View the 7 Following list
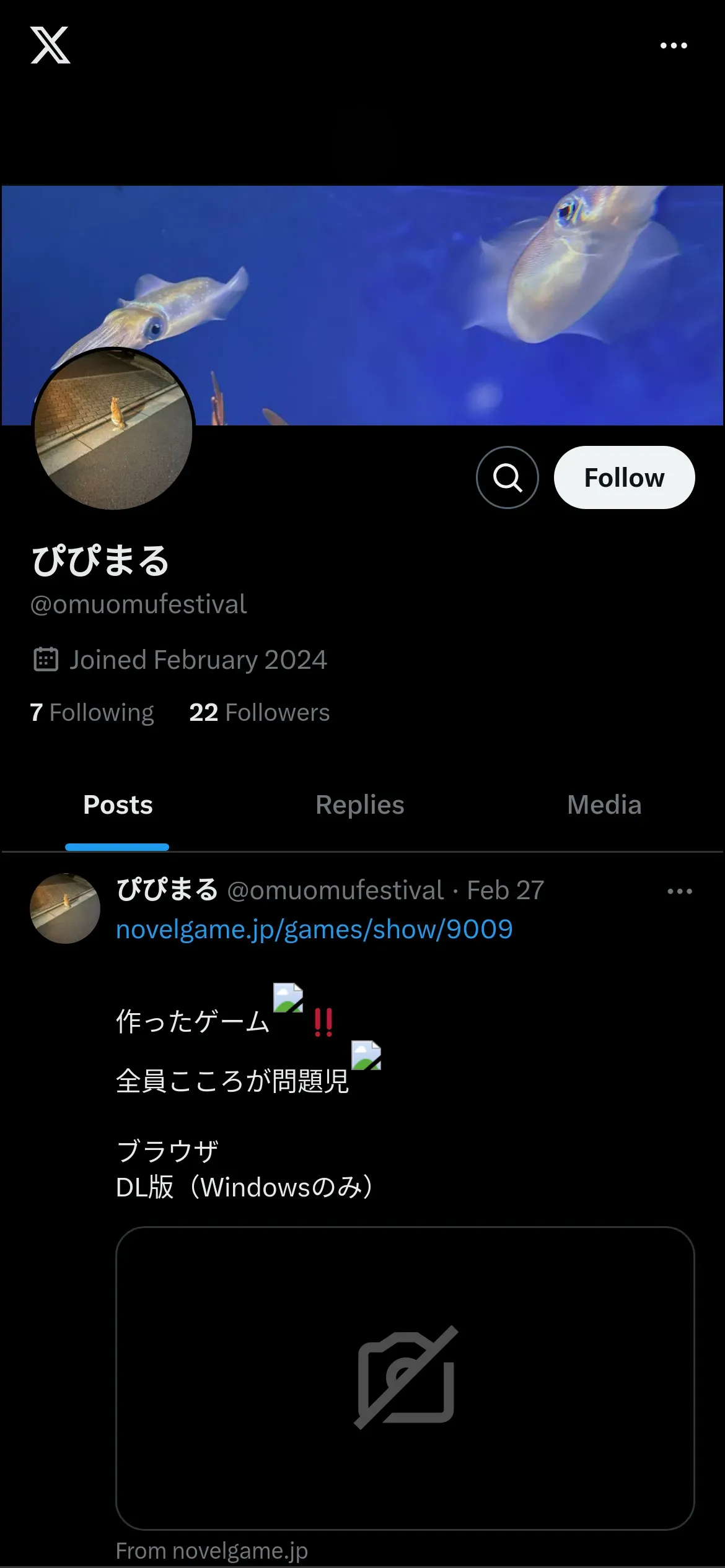725x1568 pixels. click(x=92, y=713)
